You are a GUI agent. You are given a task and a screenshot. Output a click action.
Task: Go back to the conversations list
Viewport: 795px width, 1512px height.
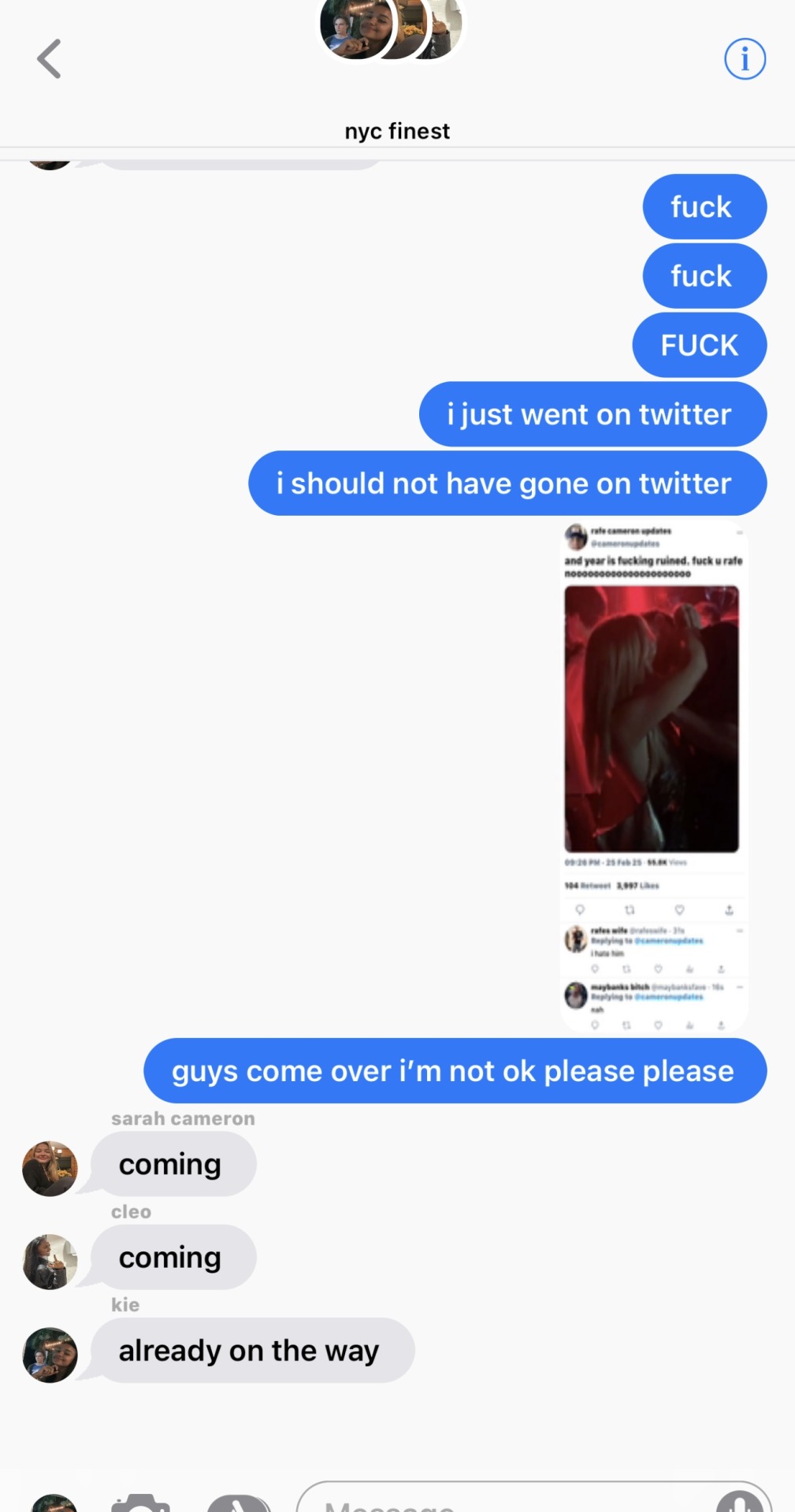tap(49, 59)
